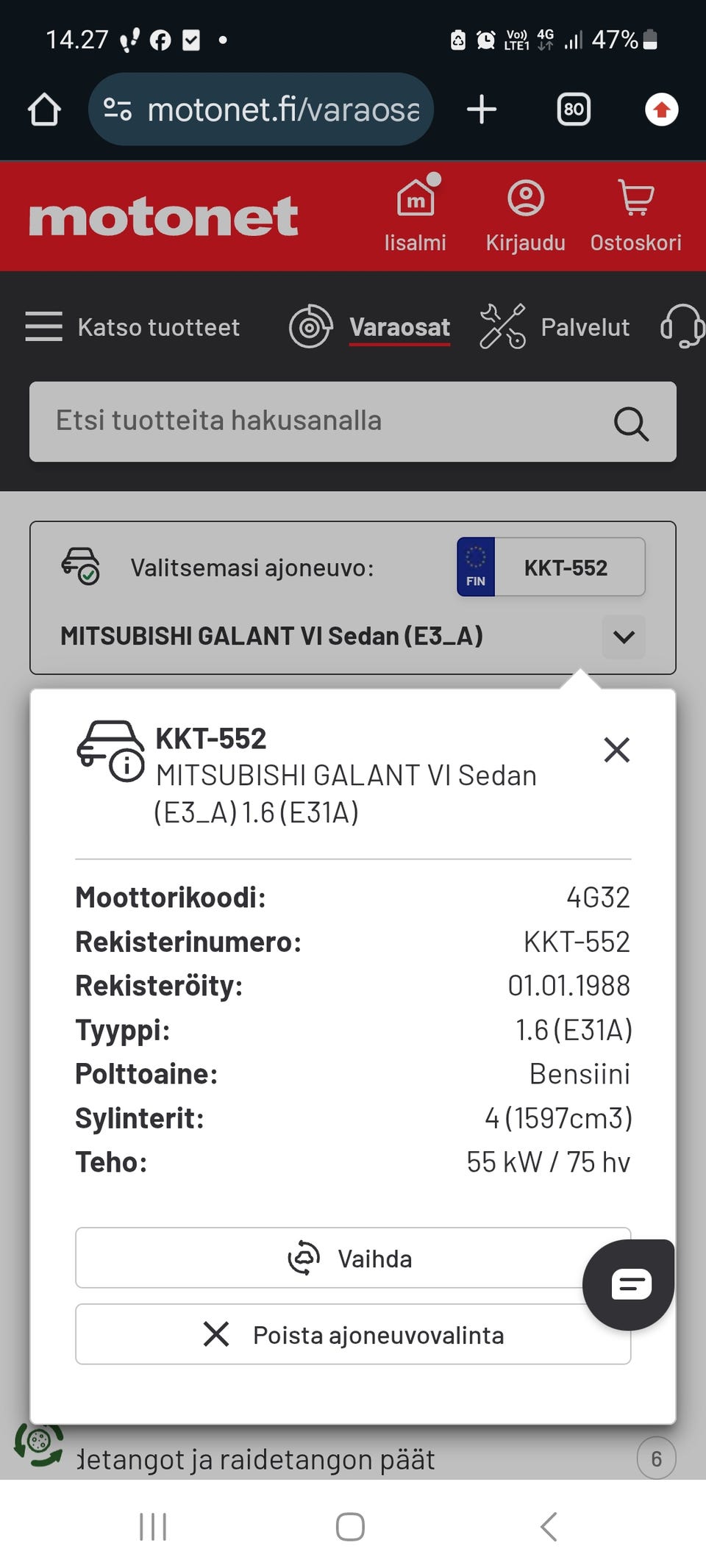
Task: Click the Iisalmi store location icon
Action: pyautogui.click(x=416, y=198)
